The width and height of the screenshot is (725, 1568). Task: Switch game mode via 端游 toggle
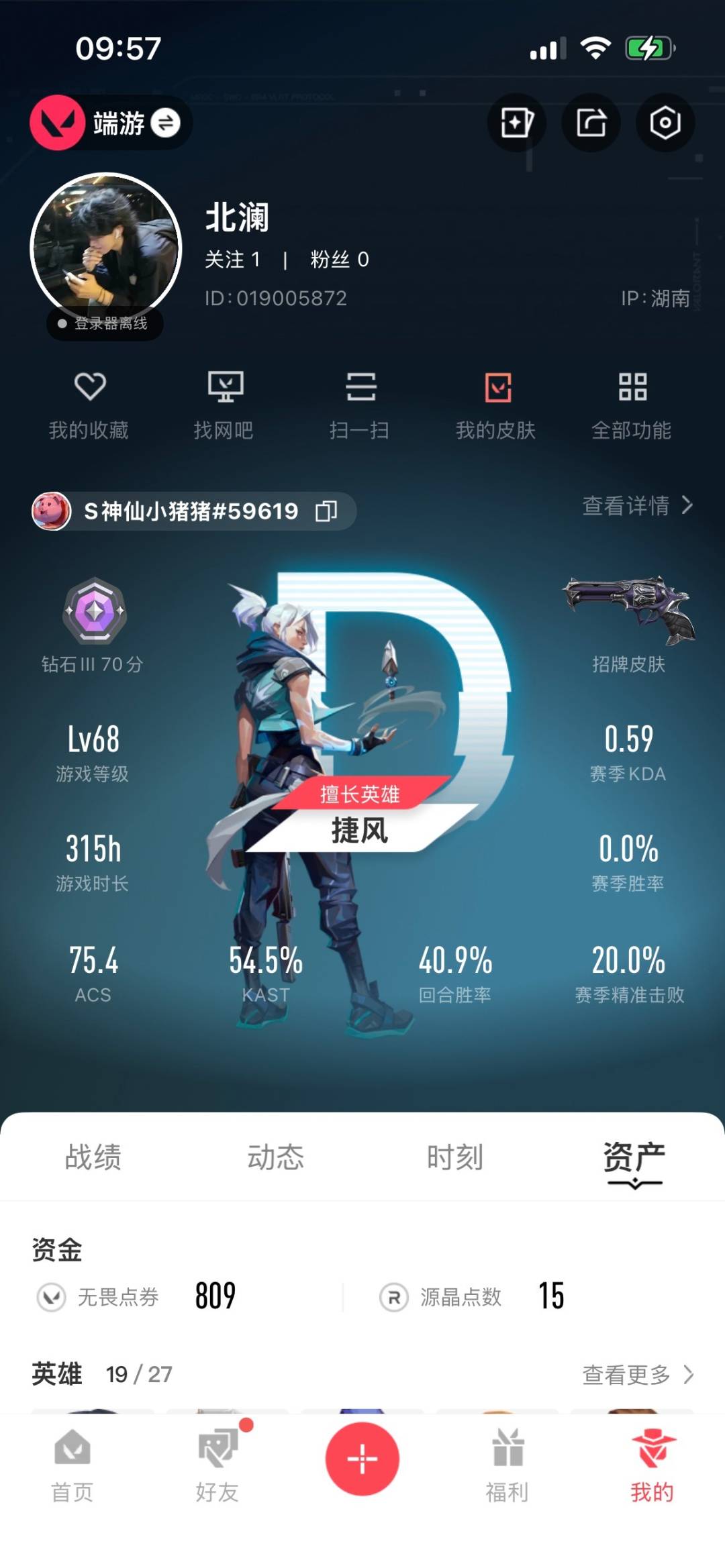[165, 123]
